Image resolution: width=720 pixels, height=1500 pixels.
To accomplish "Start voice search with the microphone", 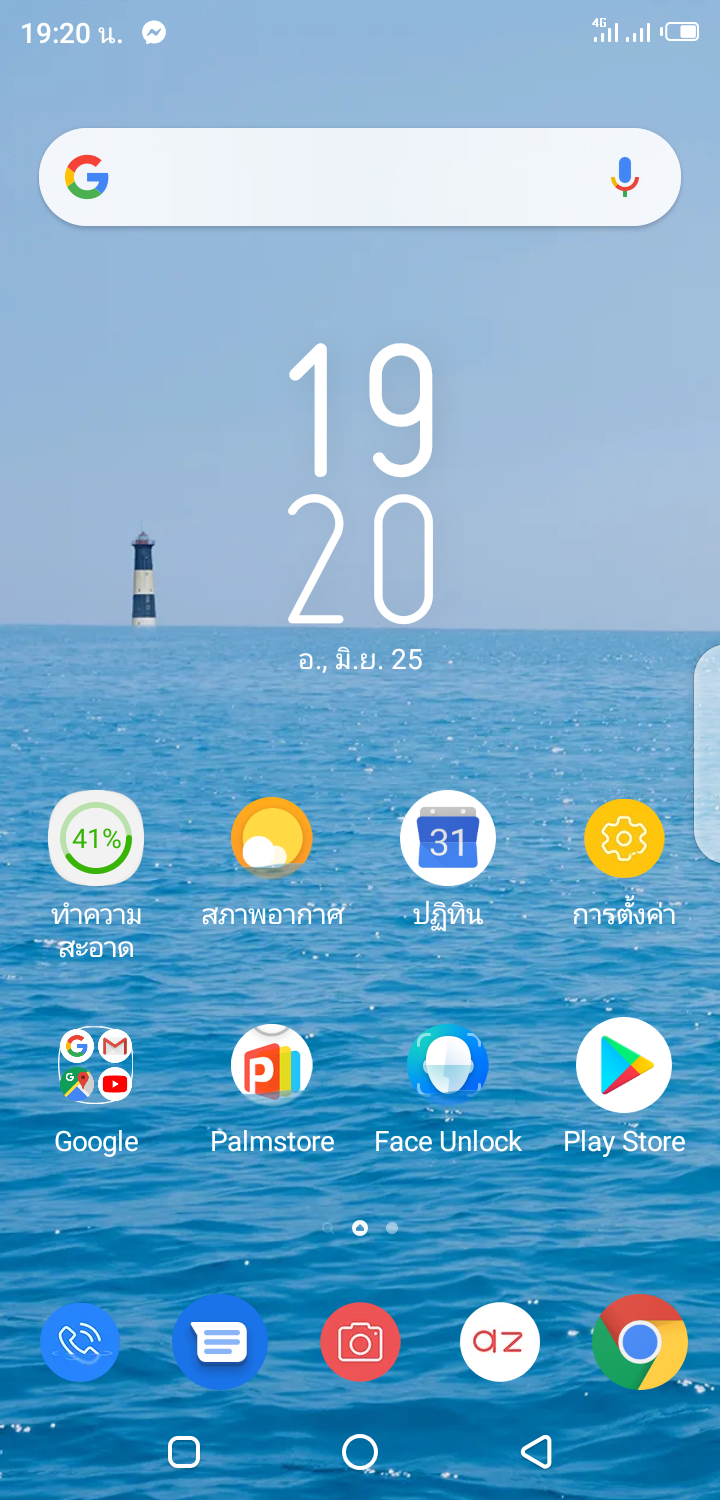I will pos(625,178).
